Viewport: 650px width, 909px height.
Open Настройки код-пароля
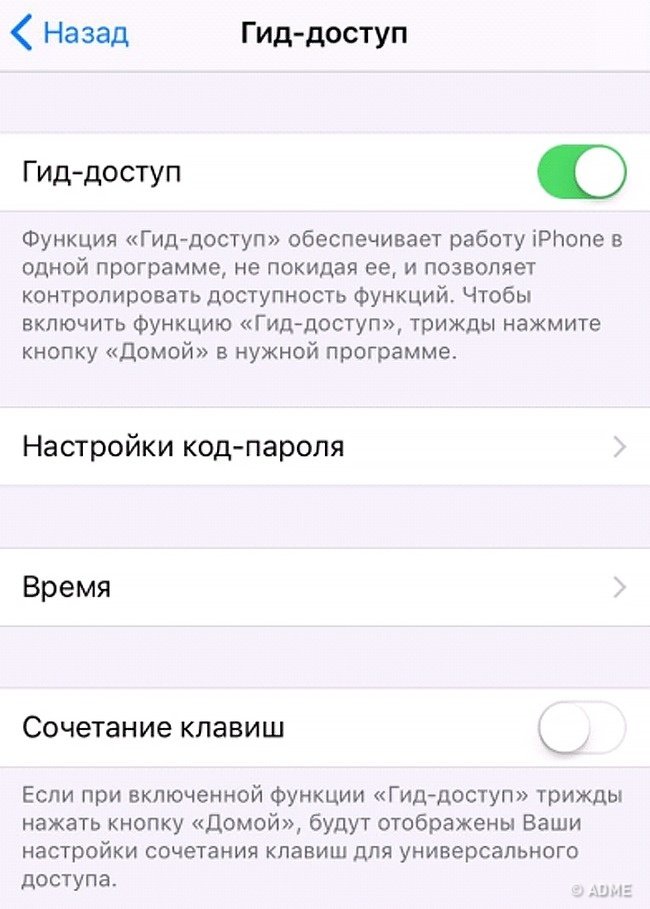[324, 446]
